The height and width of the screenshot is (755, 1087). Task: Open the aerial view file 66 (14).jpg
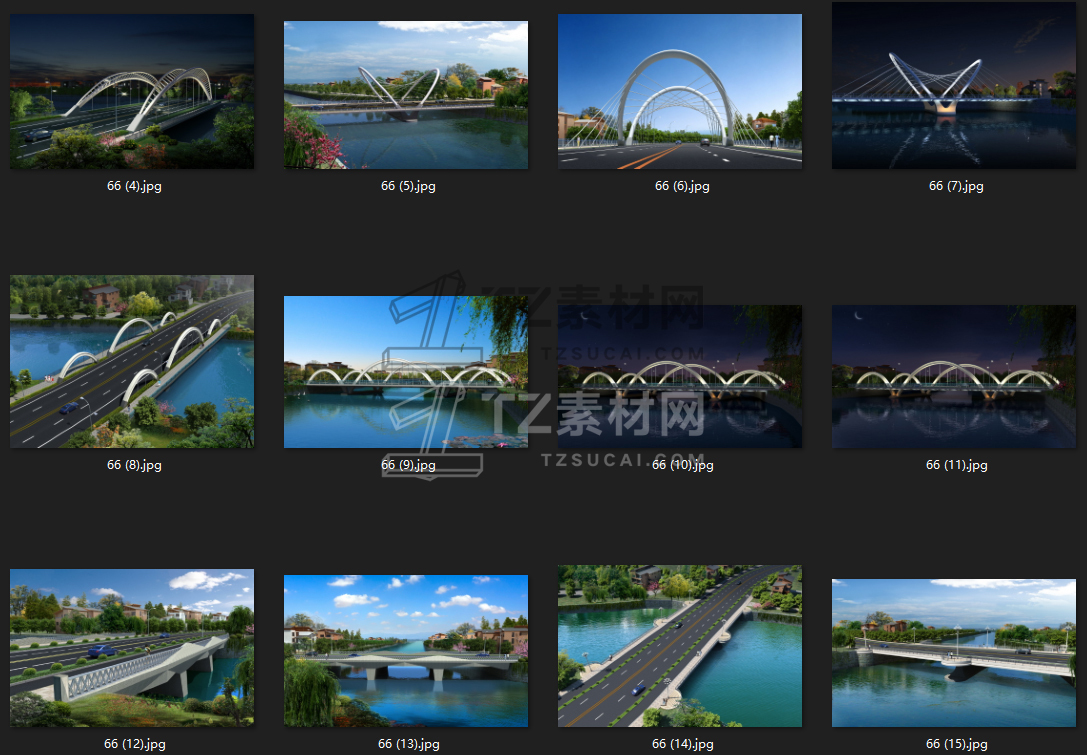tap(680, 646)
